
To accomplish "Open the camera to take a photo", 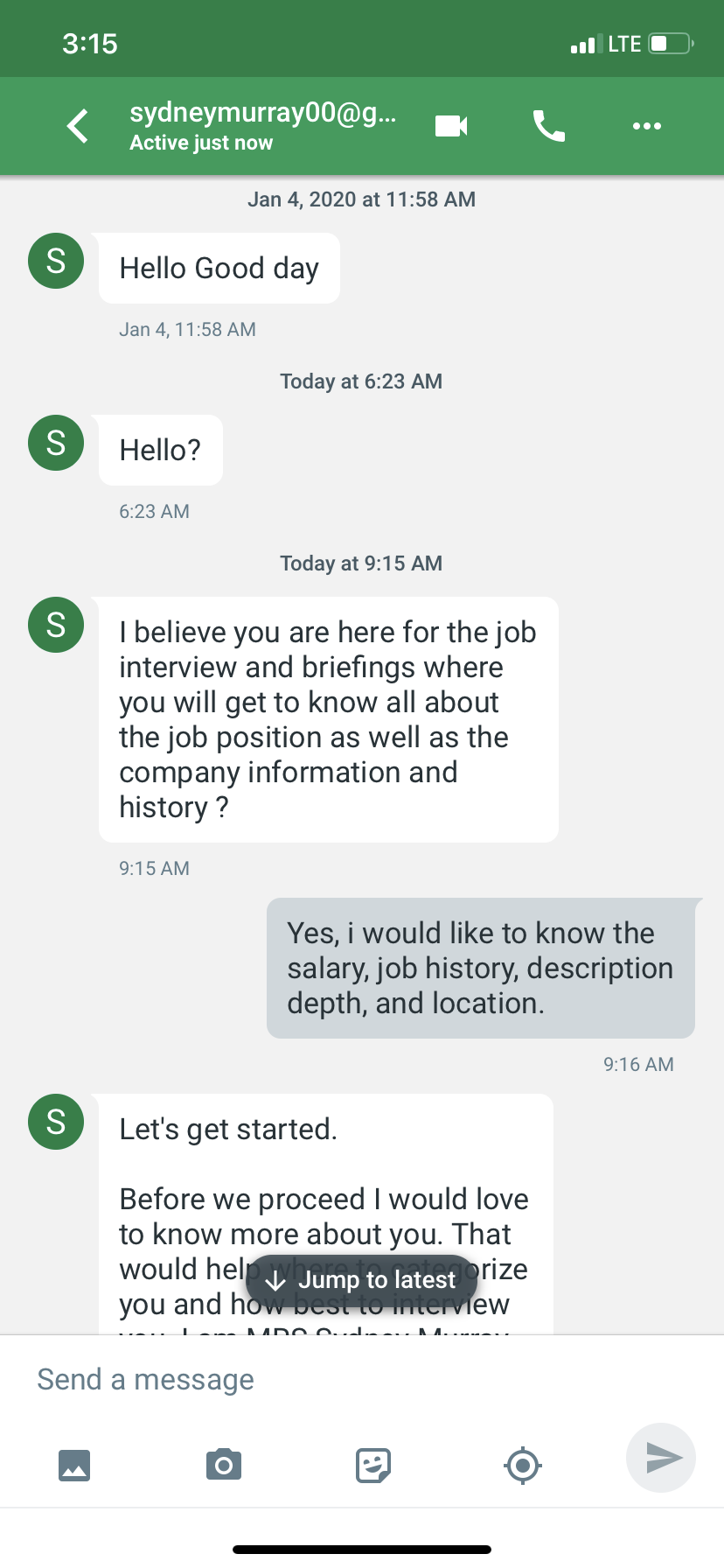I will coord(224,1464).
